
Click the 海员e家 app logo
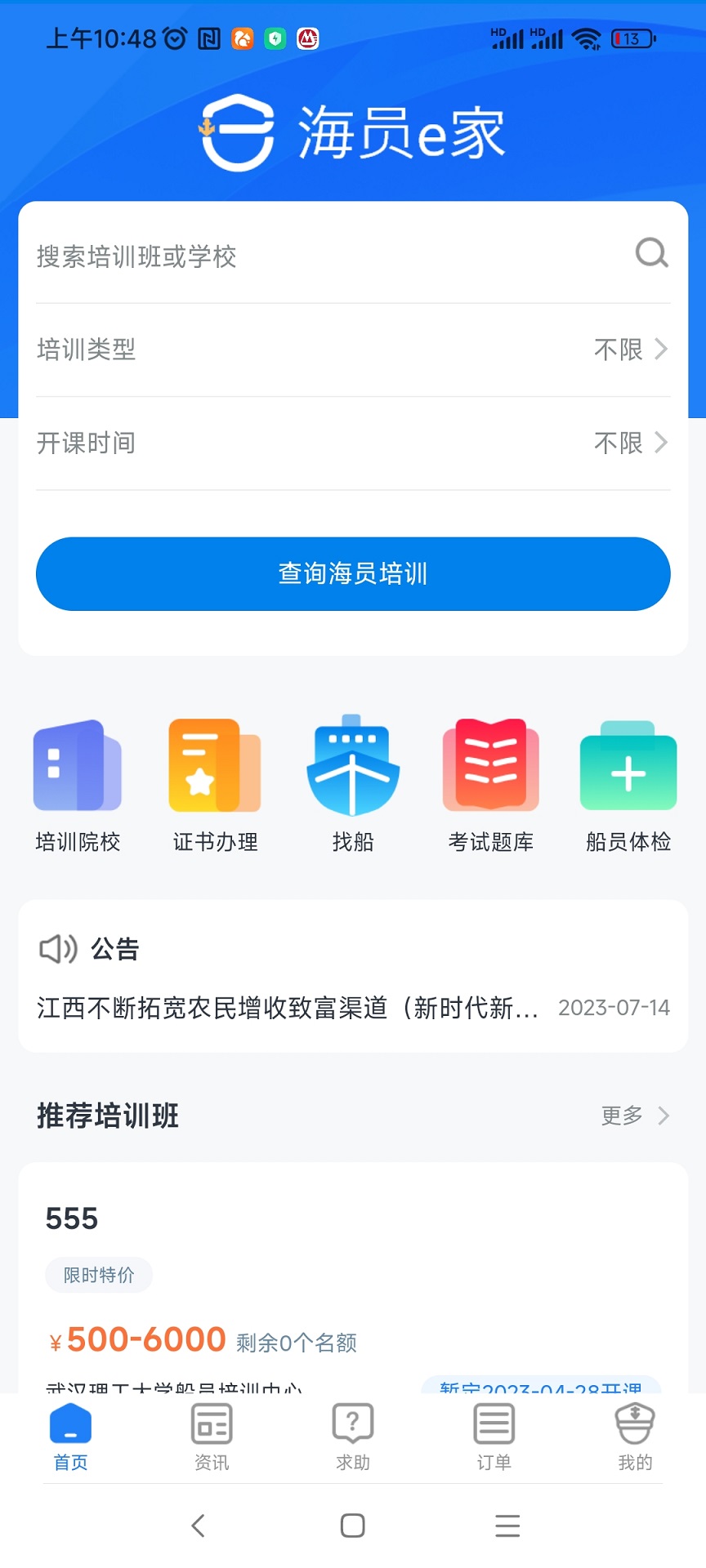[x=352, y=129]
